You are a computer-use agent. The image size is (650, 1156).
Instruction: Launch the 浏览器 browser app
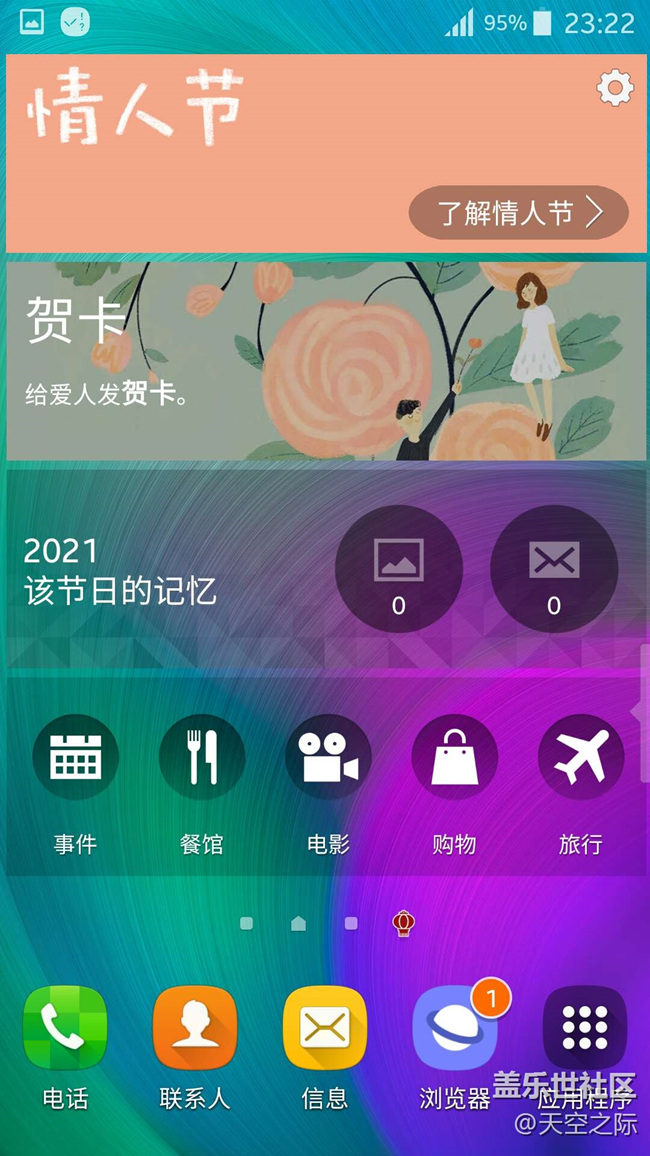coord(455,1028)
